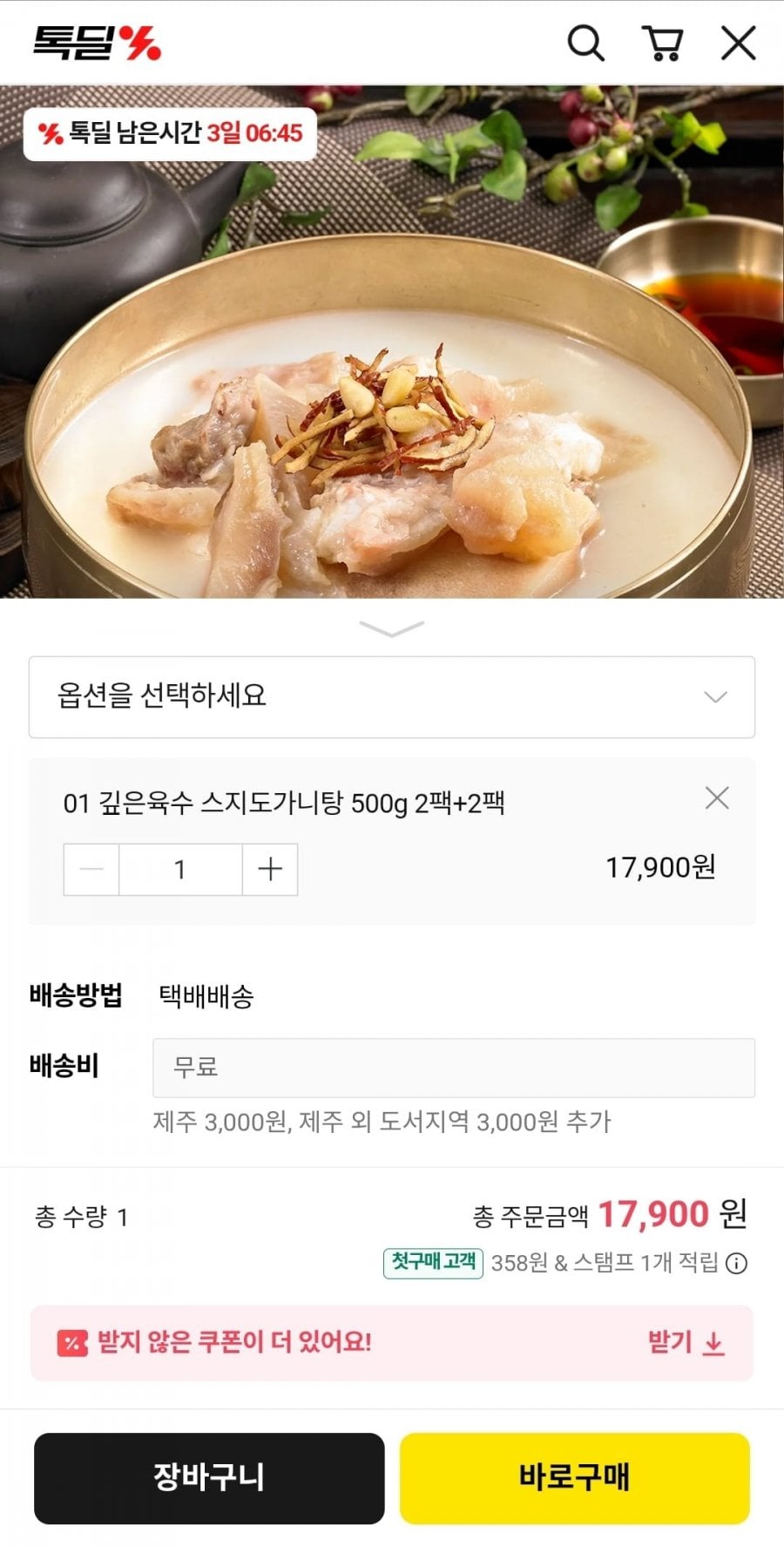The image size is (784, 1547).
Task: Open the search icon
Action: 585,43
